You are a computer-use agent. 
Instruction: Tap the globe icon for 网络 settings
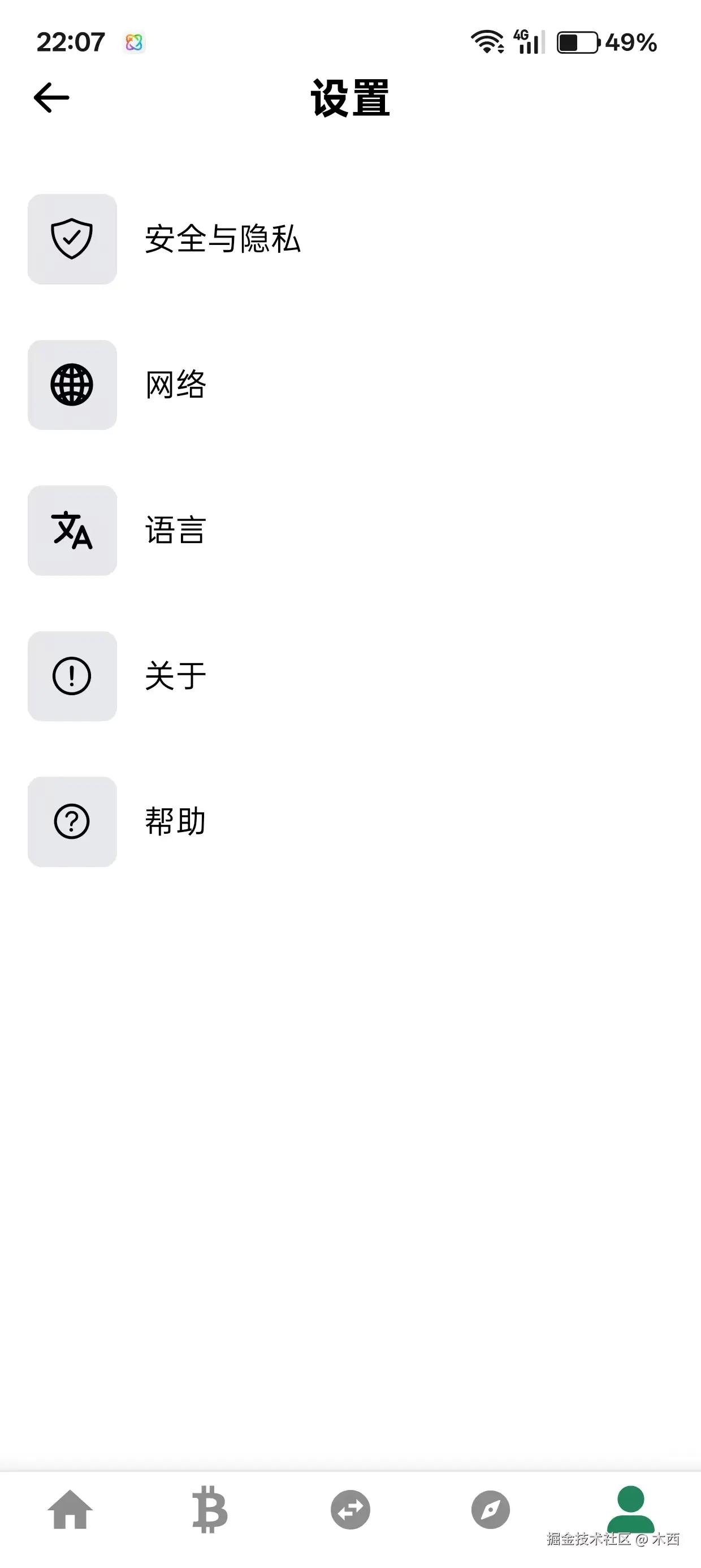72,385
